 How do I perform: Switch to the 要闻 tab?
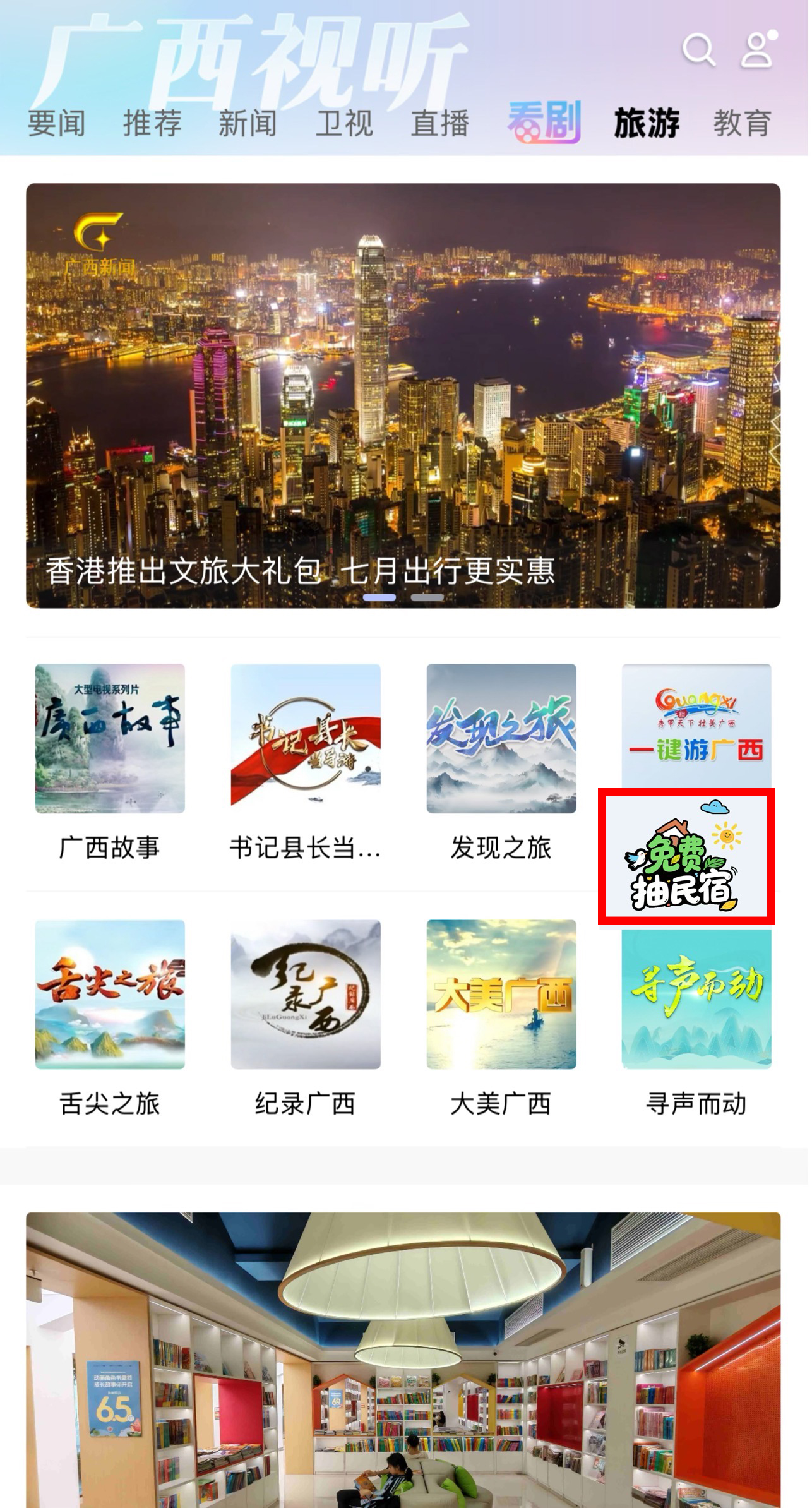coord(57,123)
